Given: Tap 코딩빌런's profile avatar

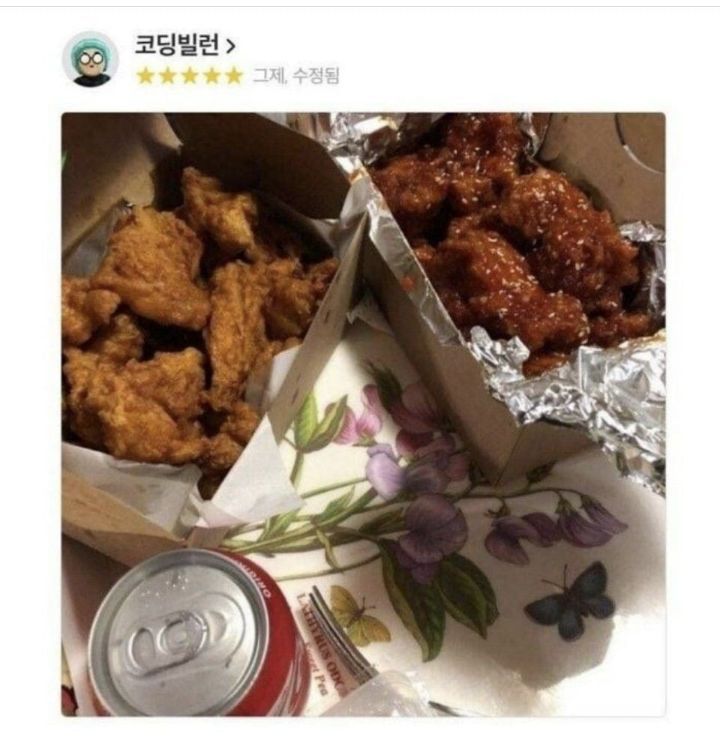Looking at the screenshot, I should (x=91, y=58).
